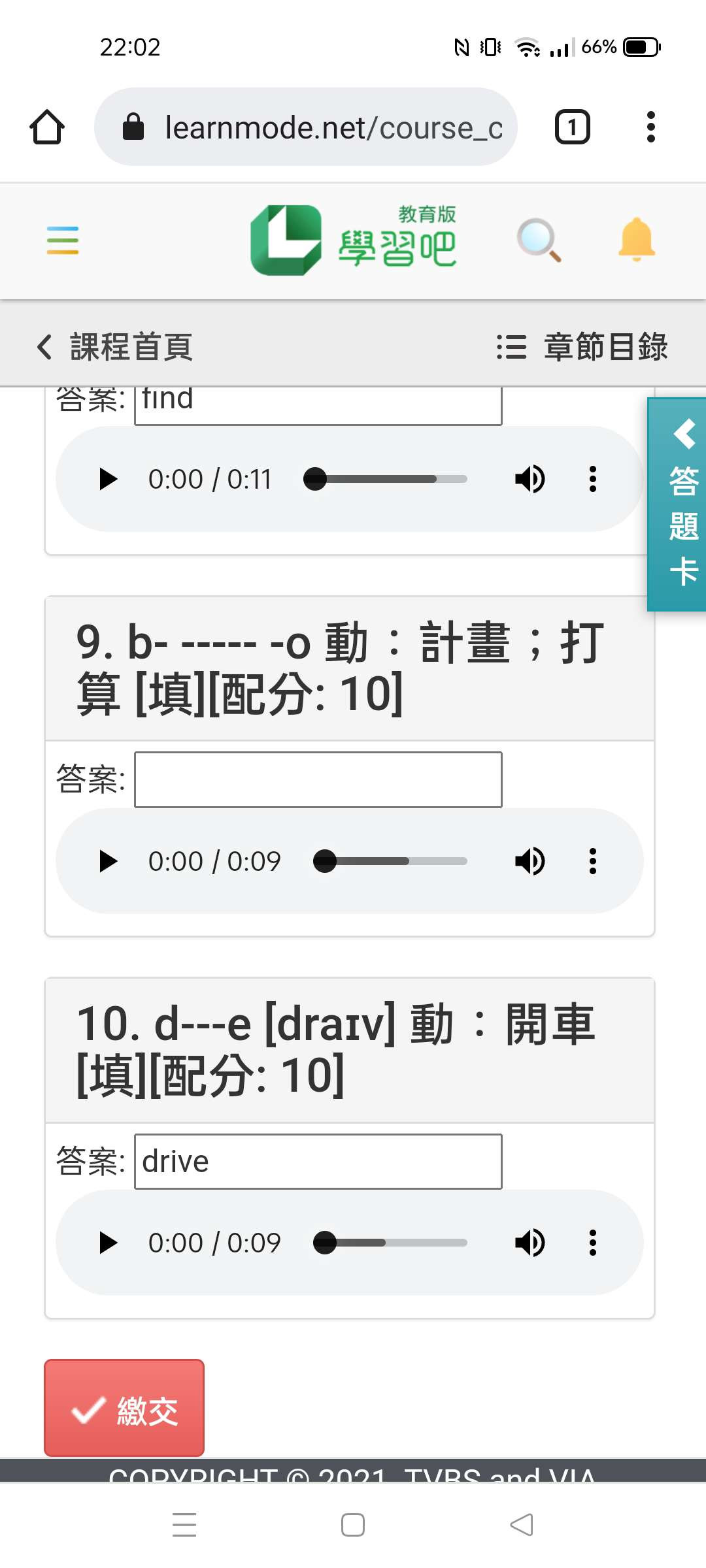The width and height of the screenshot is (706, 1568).
Task: Tap the answer field for question 9
Action: click(x=318, y=779)
